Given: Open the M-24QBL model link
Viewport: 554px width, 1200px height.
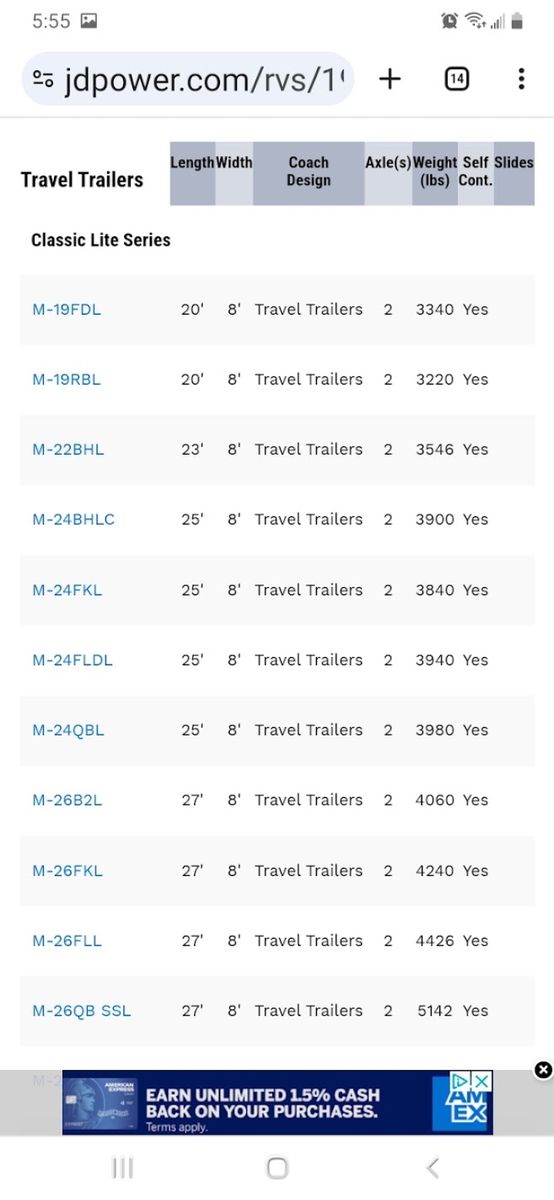Looking at the screenshot, I should (68, 730).
